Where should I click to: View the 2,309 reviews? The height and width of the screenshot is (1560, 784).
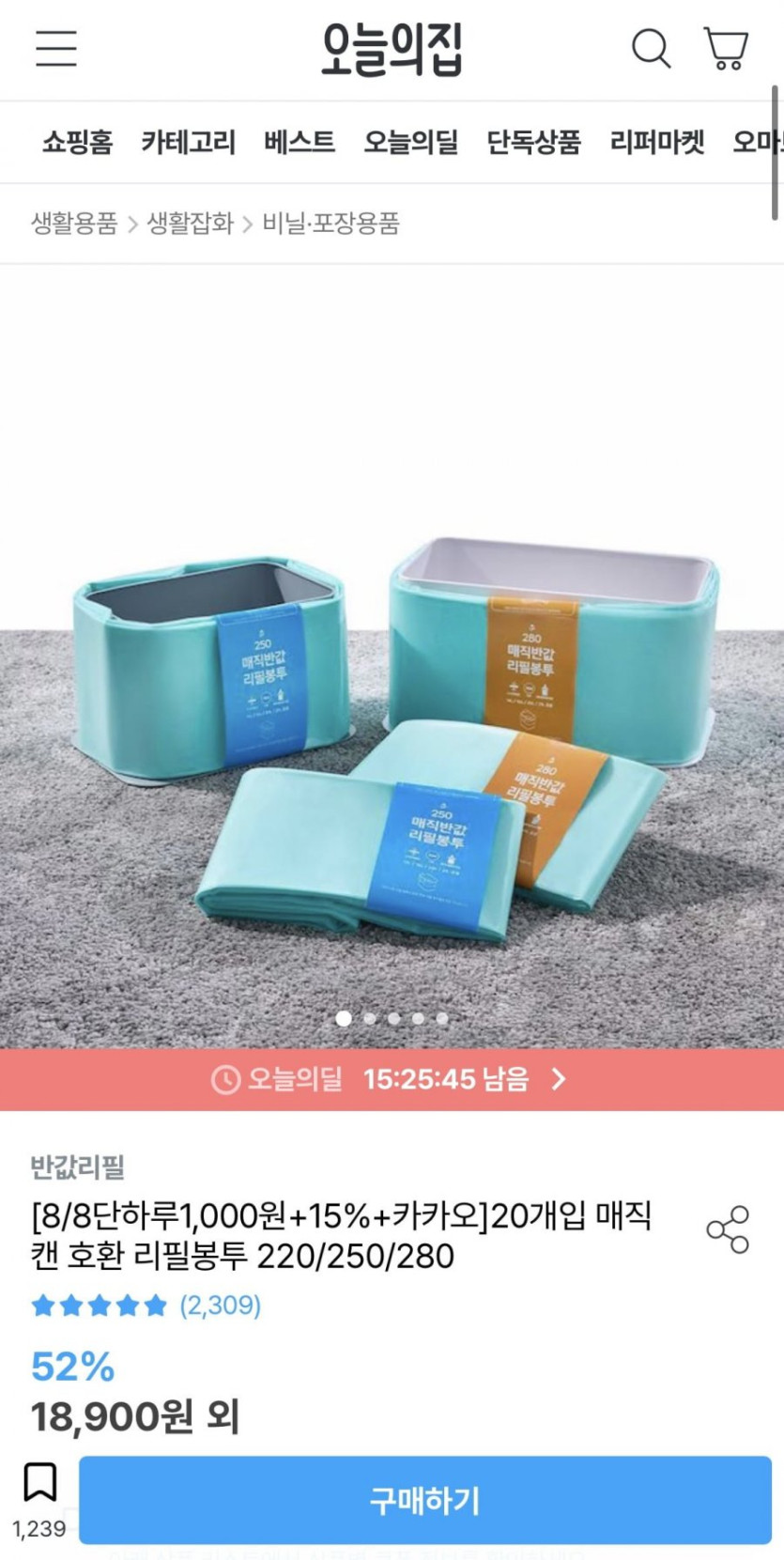(220, 1305)
